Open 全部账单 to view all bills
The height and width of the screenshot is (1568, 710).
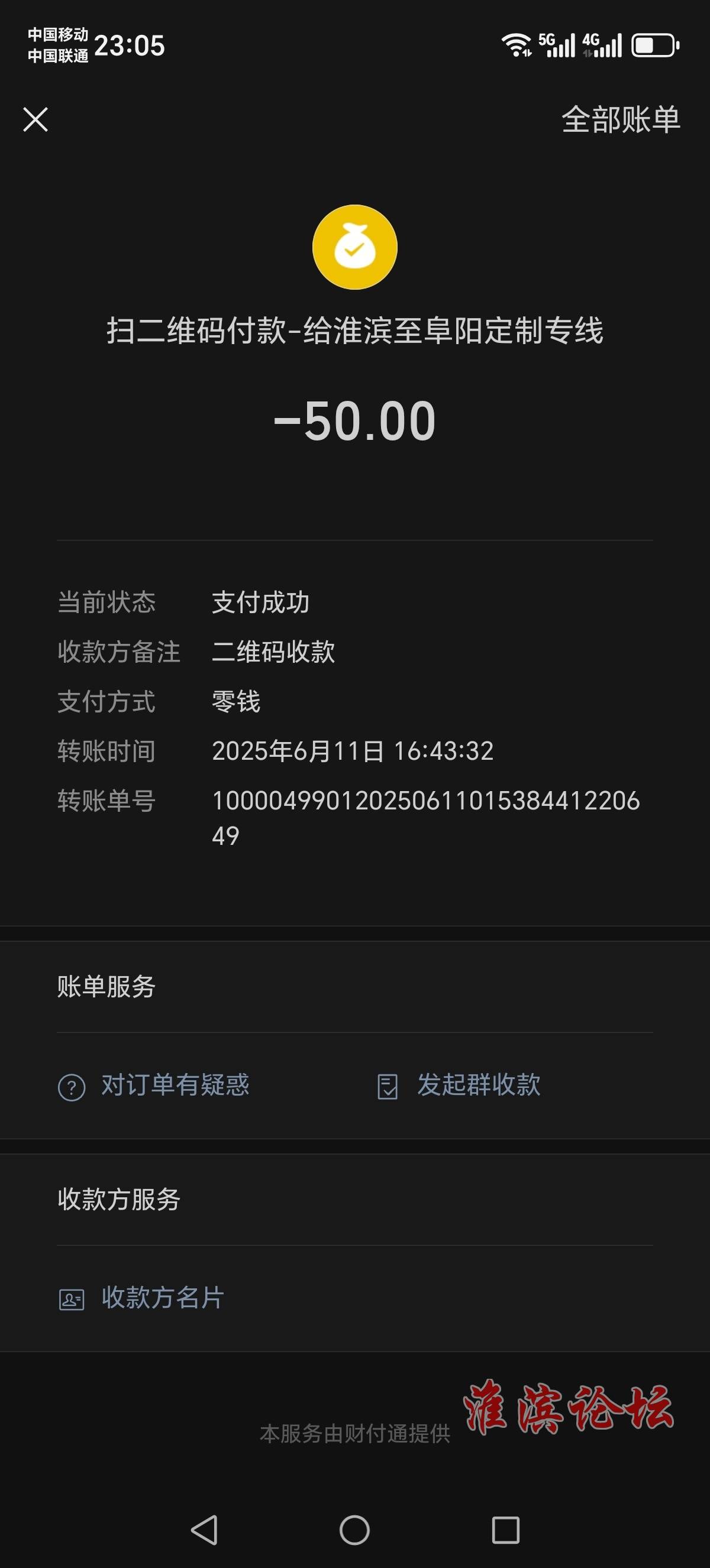pyautogui.click(x=621, y=119)
